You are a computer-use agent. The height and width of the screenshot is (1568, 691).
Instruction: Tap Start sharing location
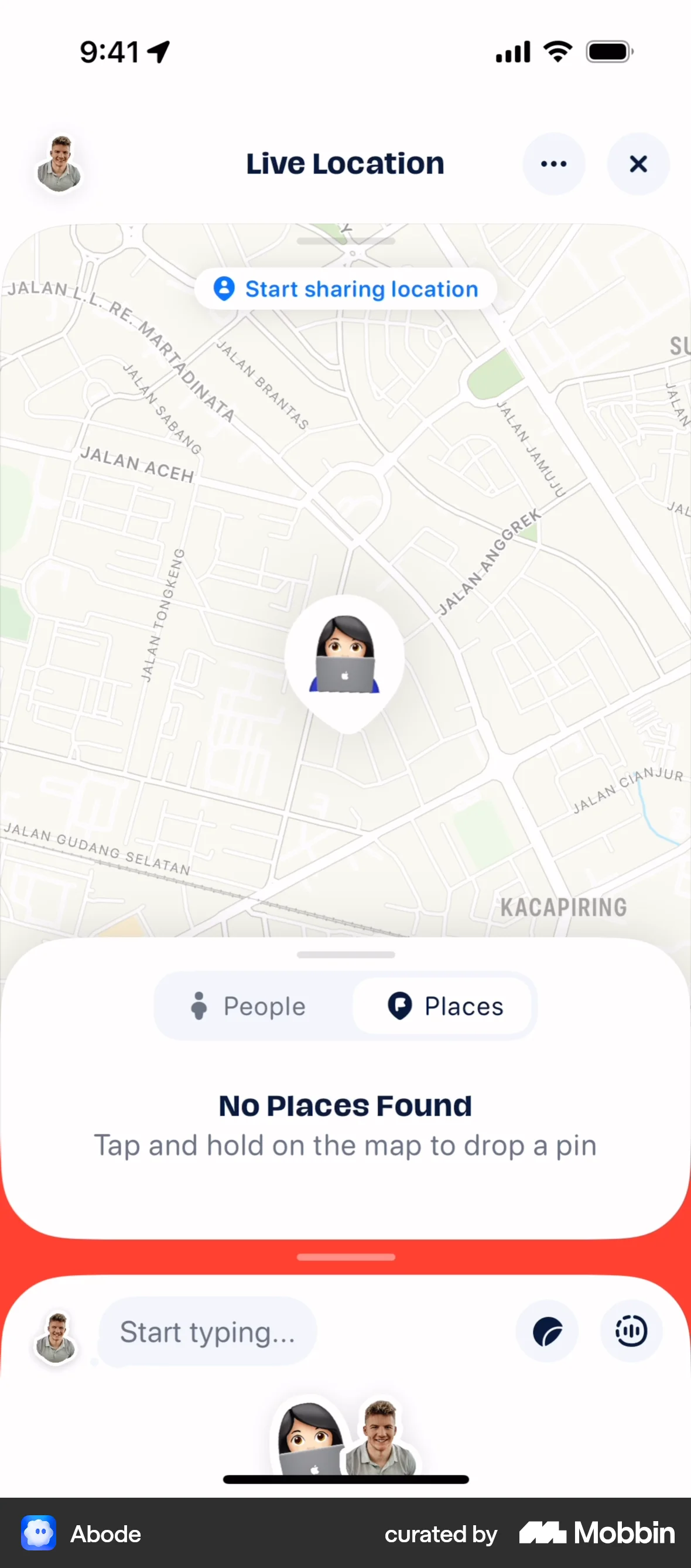coord(345,288)
